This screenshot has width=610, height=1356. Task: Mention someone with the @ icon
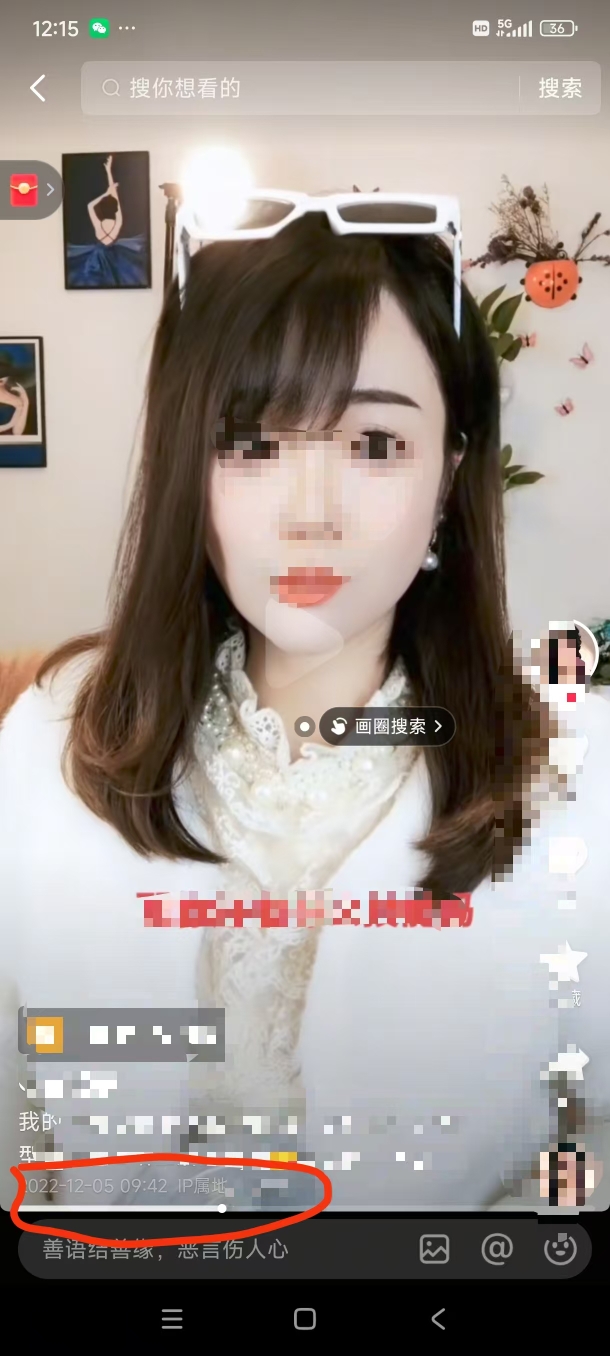coord(497,1248)
